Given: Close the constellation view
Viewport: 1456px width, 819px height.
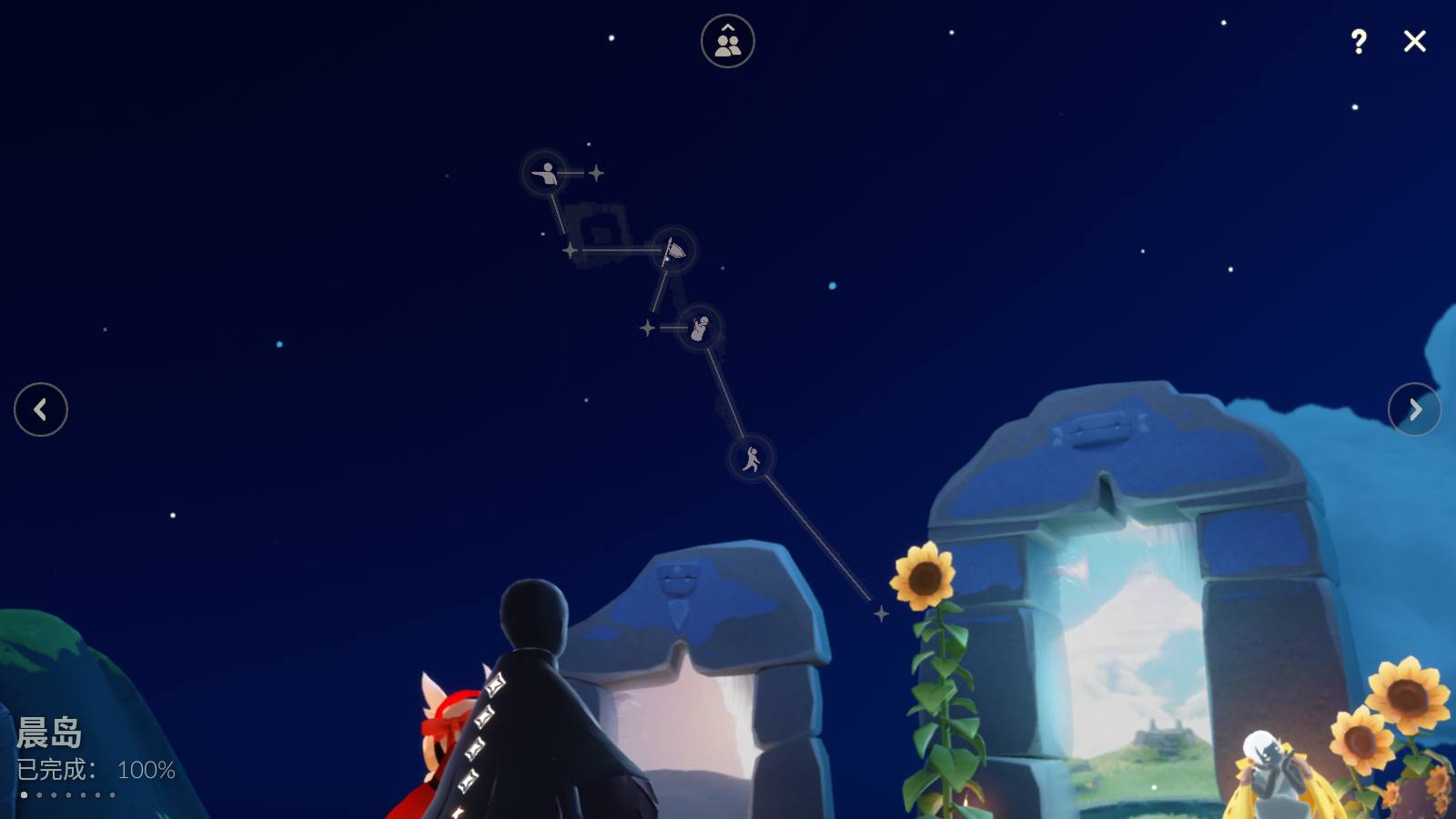Looking at the screenshot, I should 1414,41.
